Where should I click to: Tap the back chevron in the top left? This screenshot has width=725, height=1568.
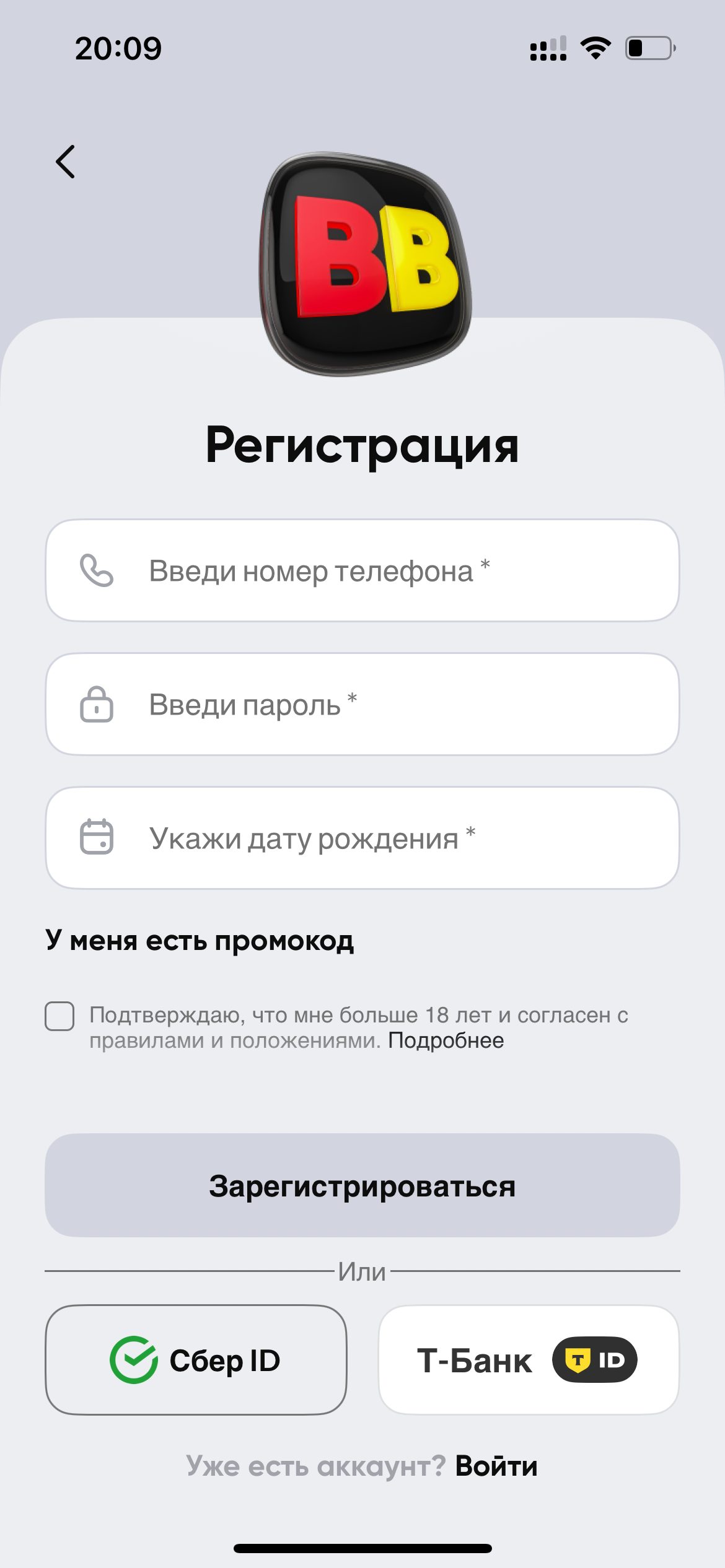coord(65,162)
